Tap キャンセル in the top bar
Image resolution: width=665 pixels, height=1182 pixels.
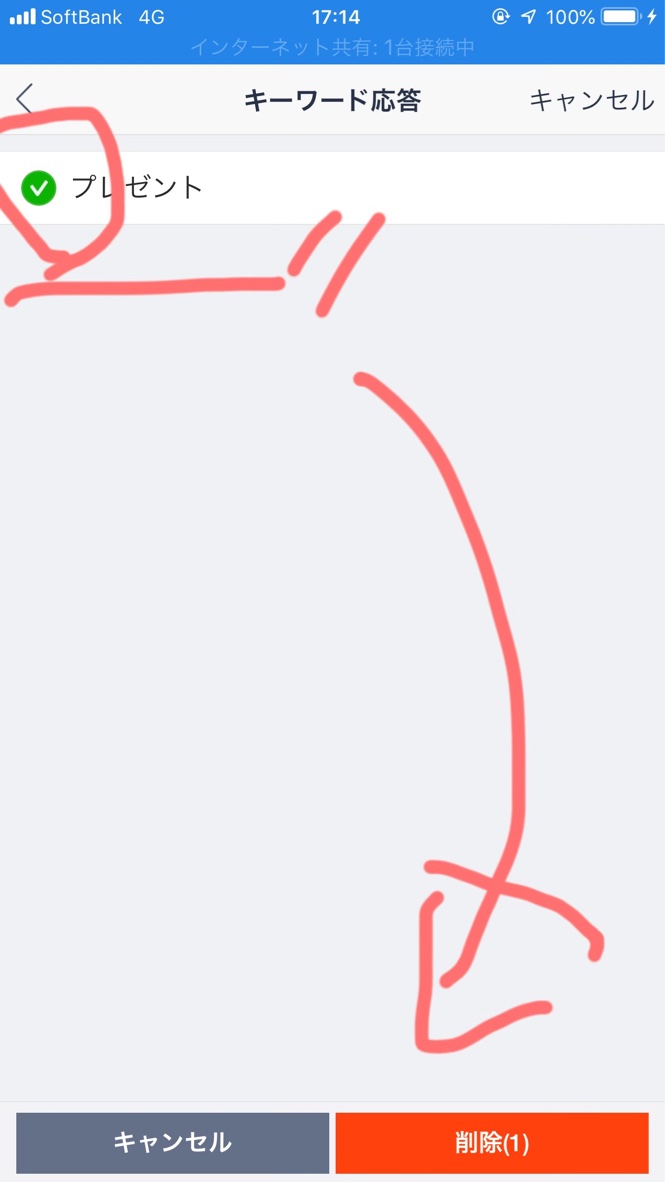point(591,100)
